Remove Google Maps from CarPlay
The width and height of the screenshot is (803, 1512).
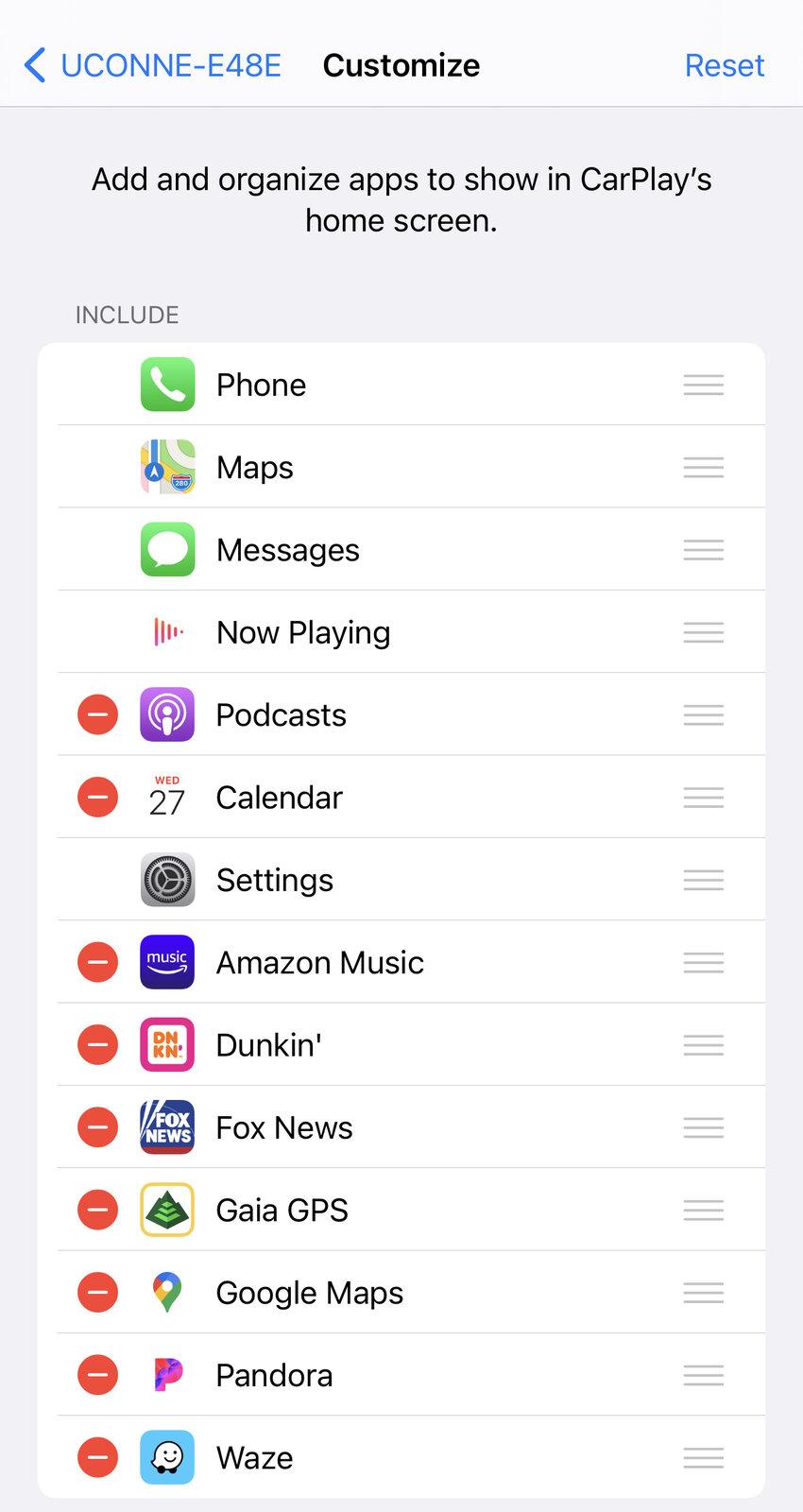coord(97,1293)
